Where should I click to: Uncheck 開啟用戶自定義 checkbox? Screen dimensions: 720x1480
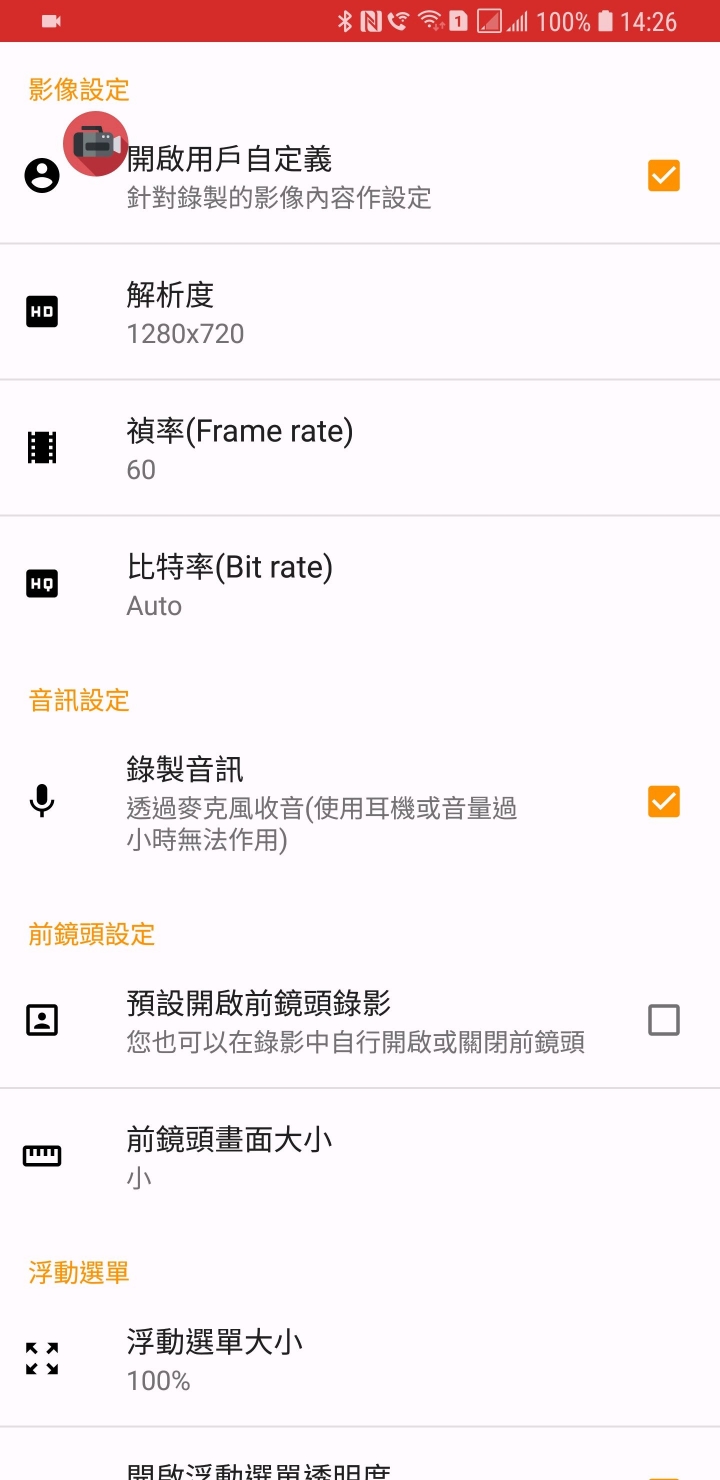click(x=663, y=176)
